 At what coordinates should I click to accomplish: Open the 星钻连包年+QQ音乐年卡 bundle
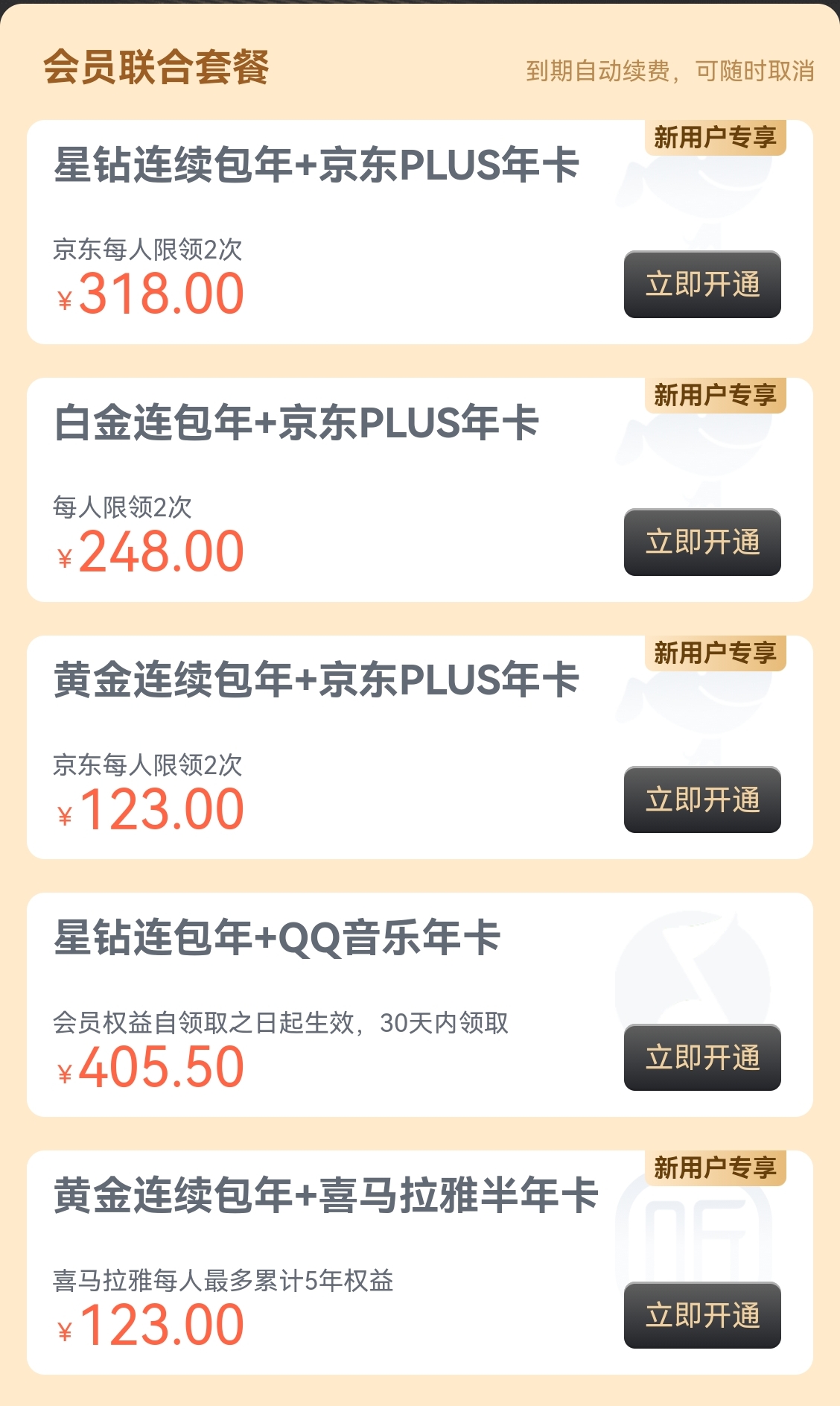[x=702, y=1057]
